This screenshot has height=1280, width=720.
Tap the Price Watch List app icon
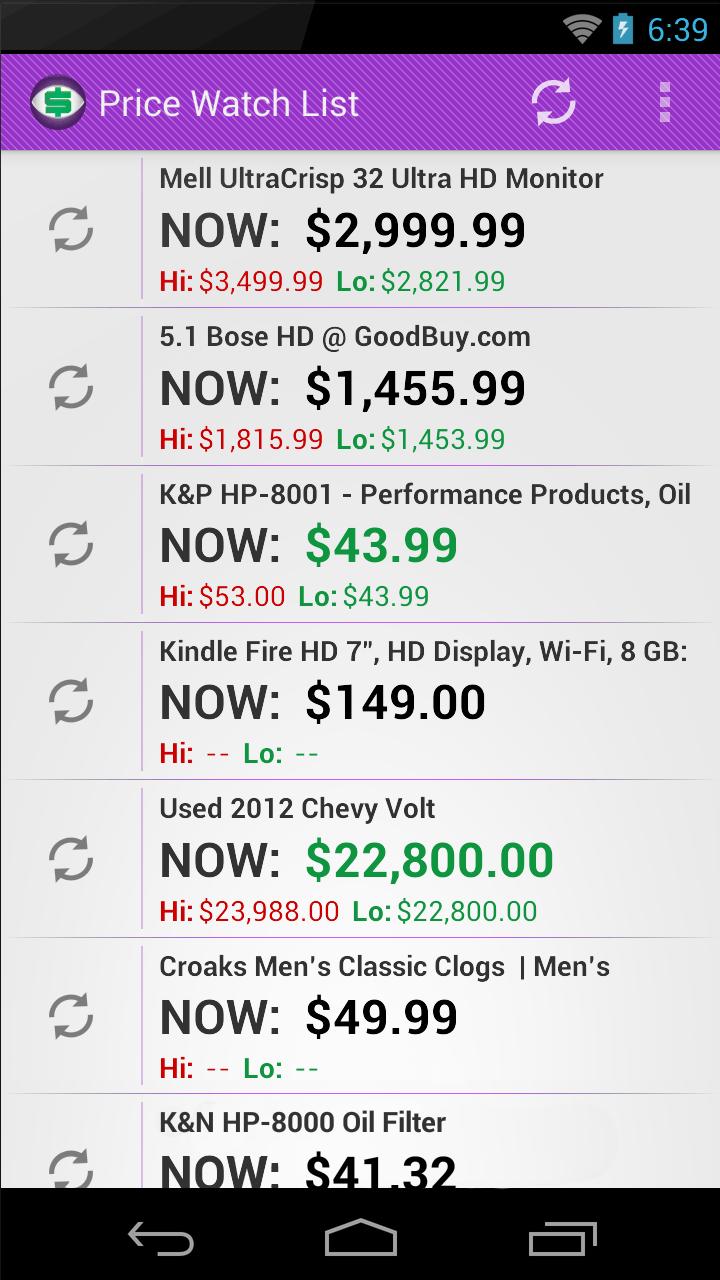[57, 103]
